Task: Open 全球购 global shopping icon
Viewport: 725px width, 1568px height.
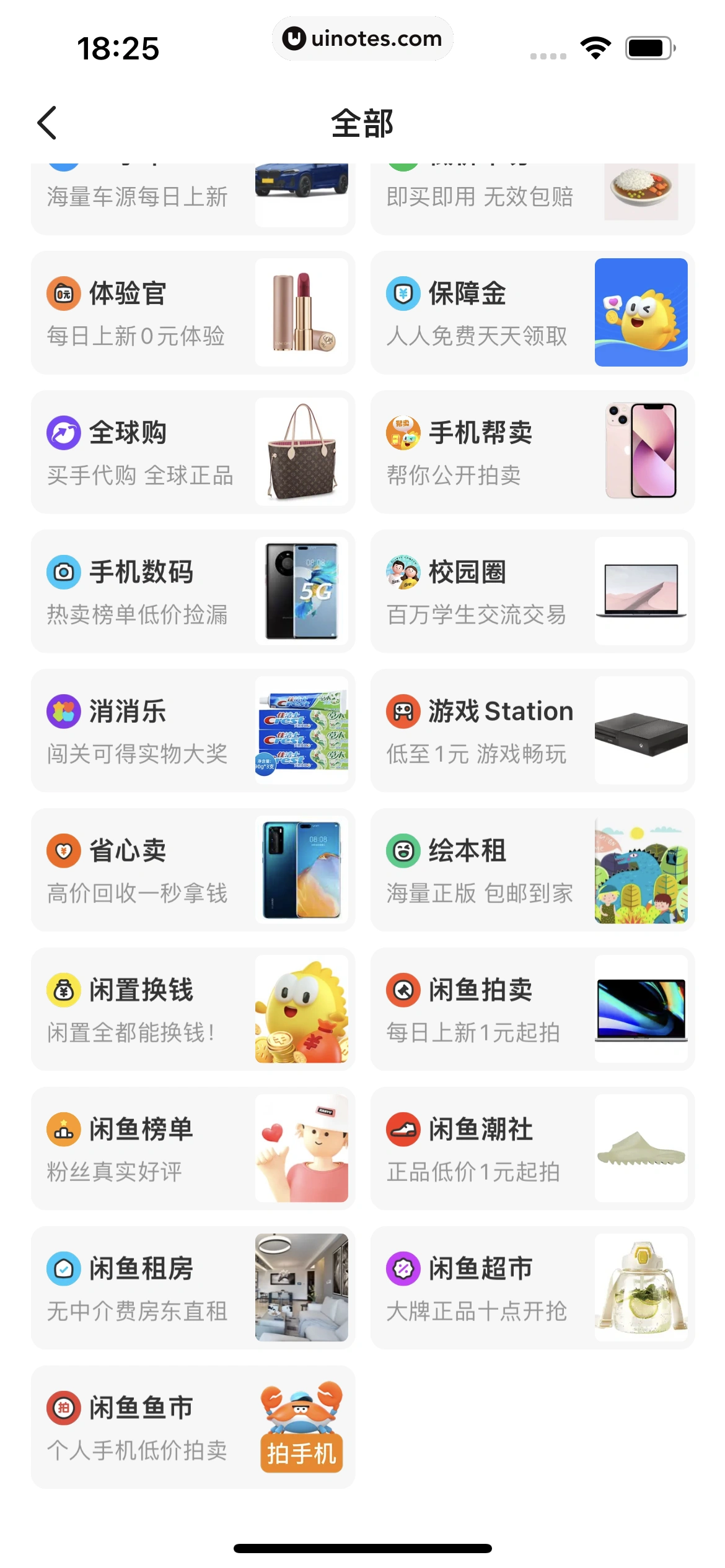Action: [64, 433]
